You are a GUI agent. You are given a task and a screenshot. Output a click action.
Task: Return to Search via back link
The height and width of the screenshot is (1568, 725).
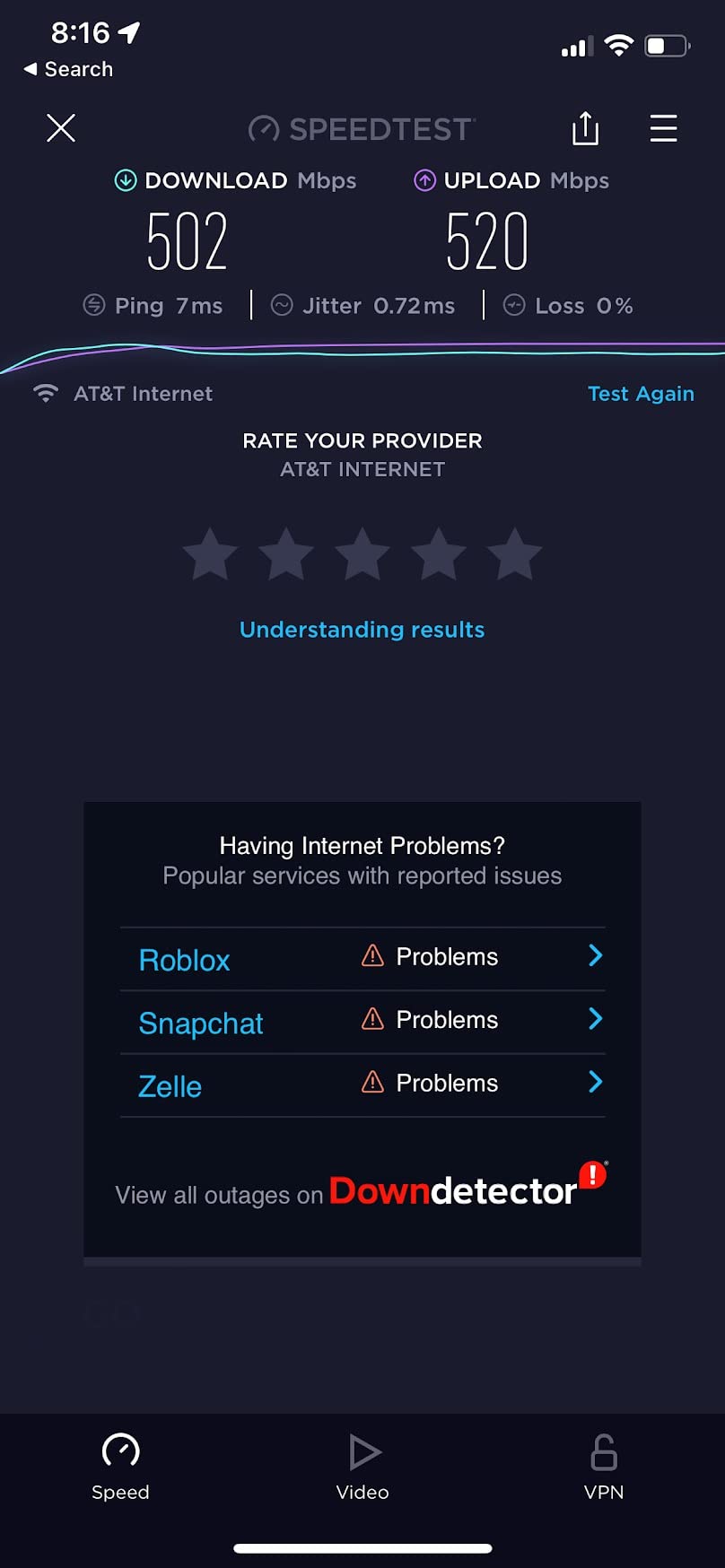68,69
